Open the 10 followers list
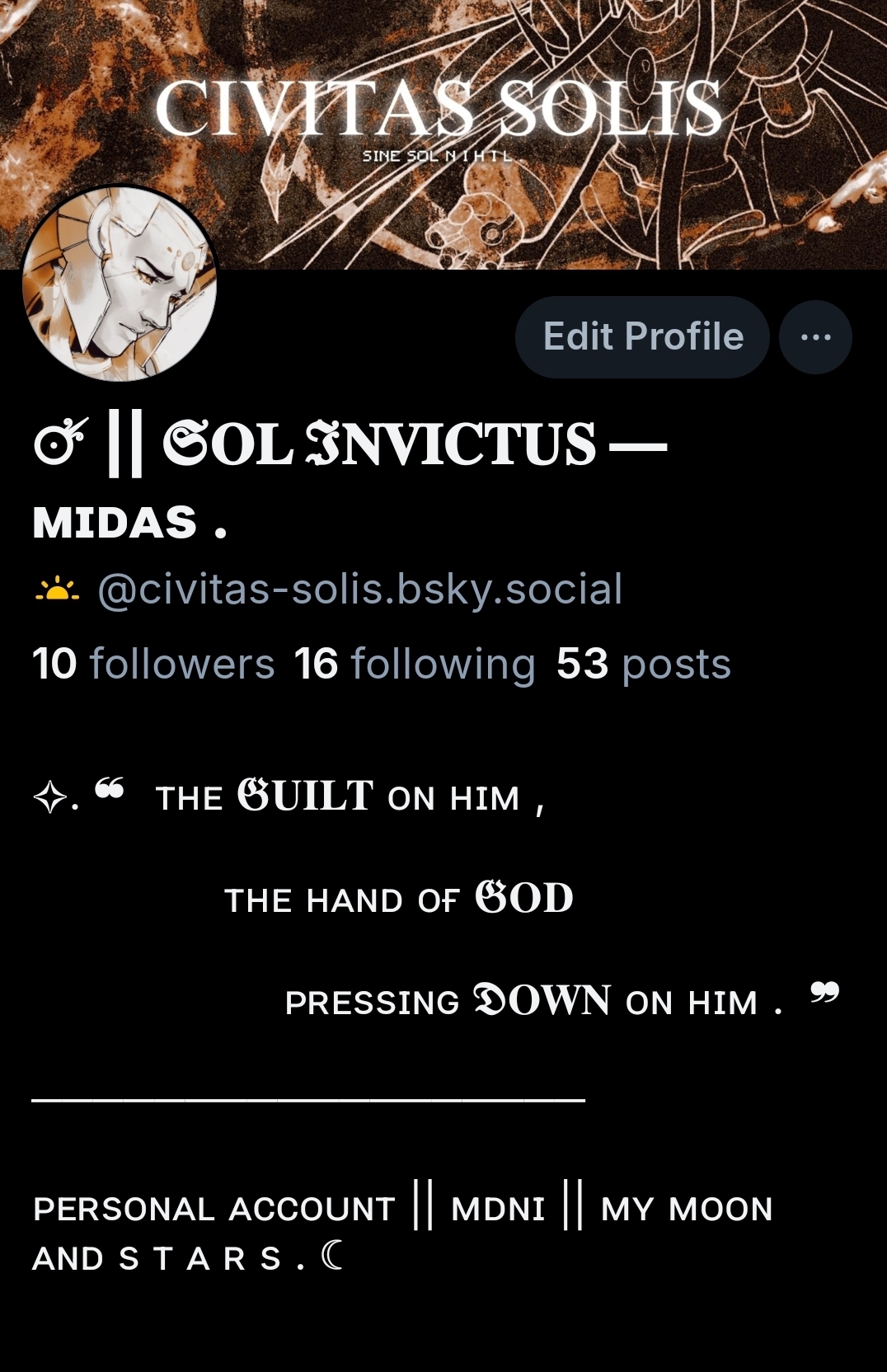The height and width of the screenshot is (1372, 887). tap(153, 664)
